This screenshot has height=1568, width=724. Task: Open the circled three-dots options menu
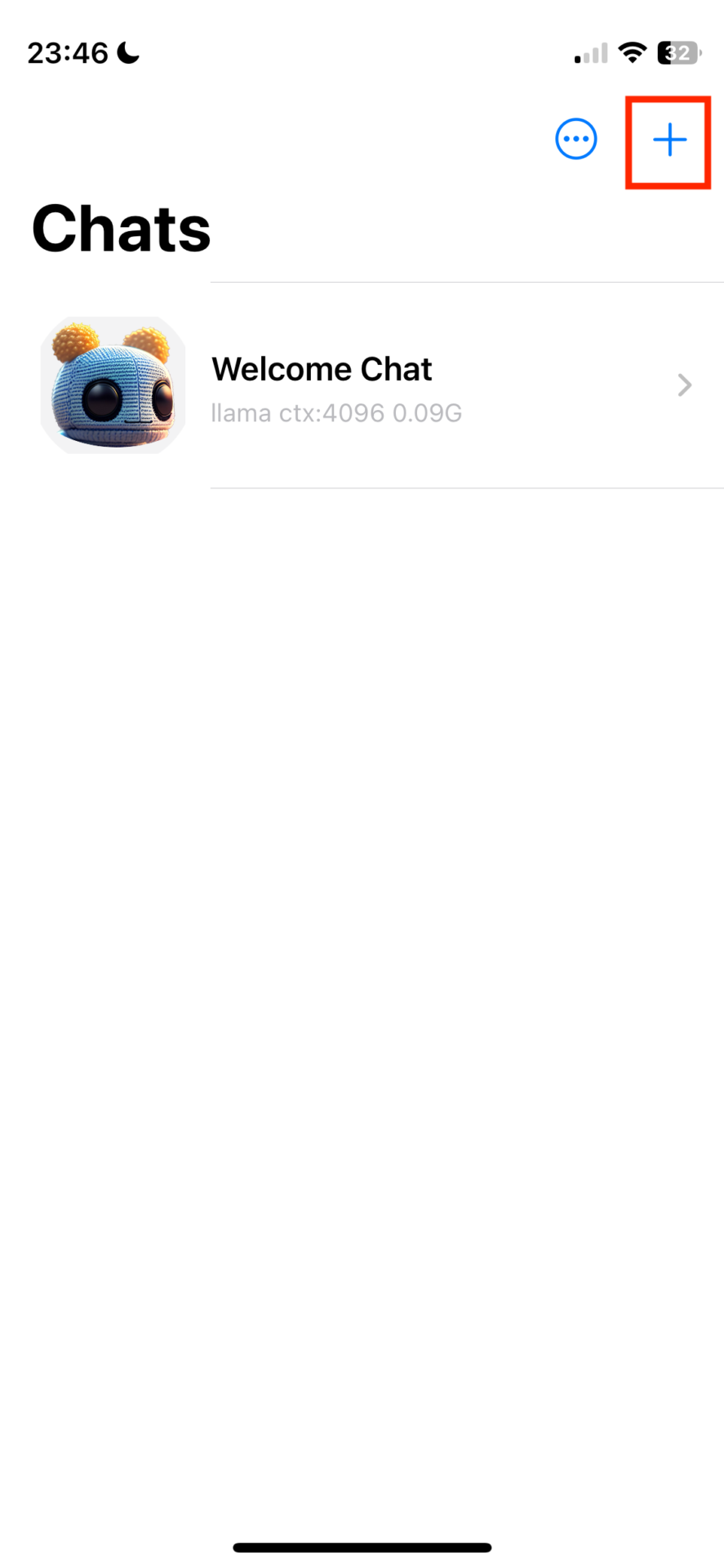click(x=576, y=140)
